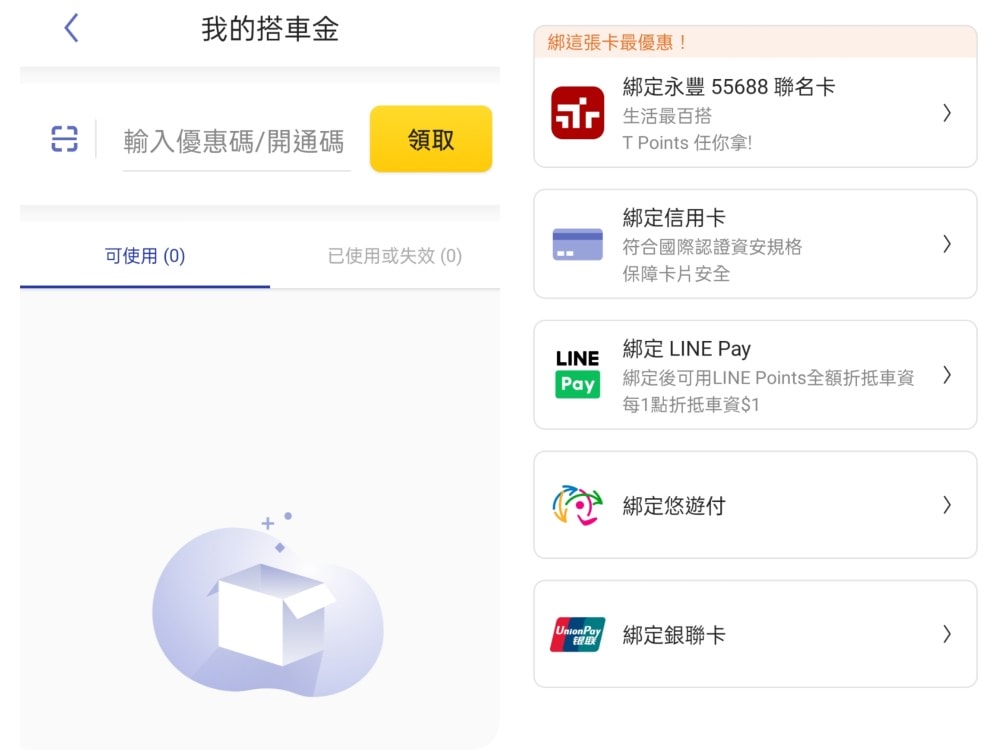Switch to the 可使用 (0) tab

point(145,256)
